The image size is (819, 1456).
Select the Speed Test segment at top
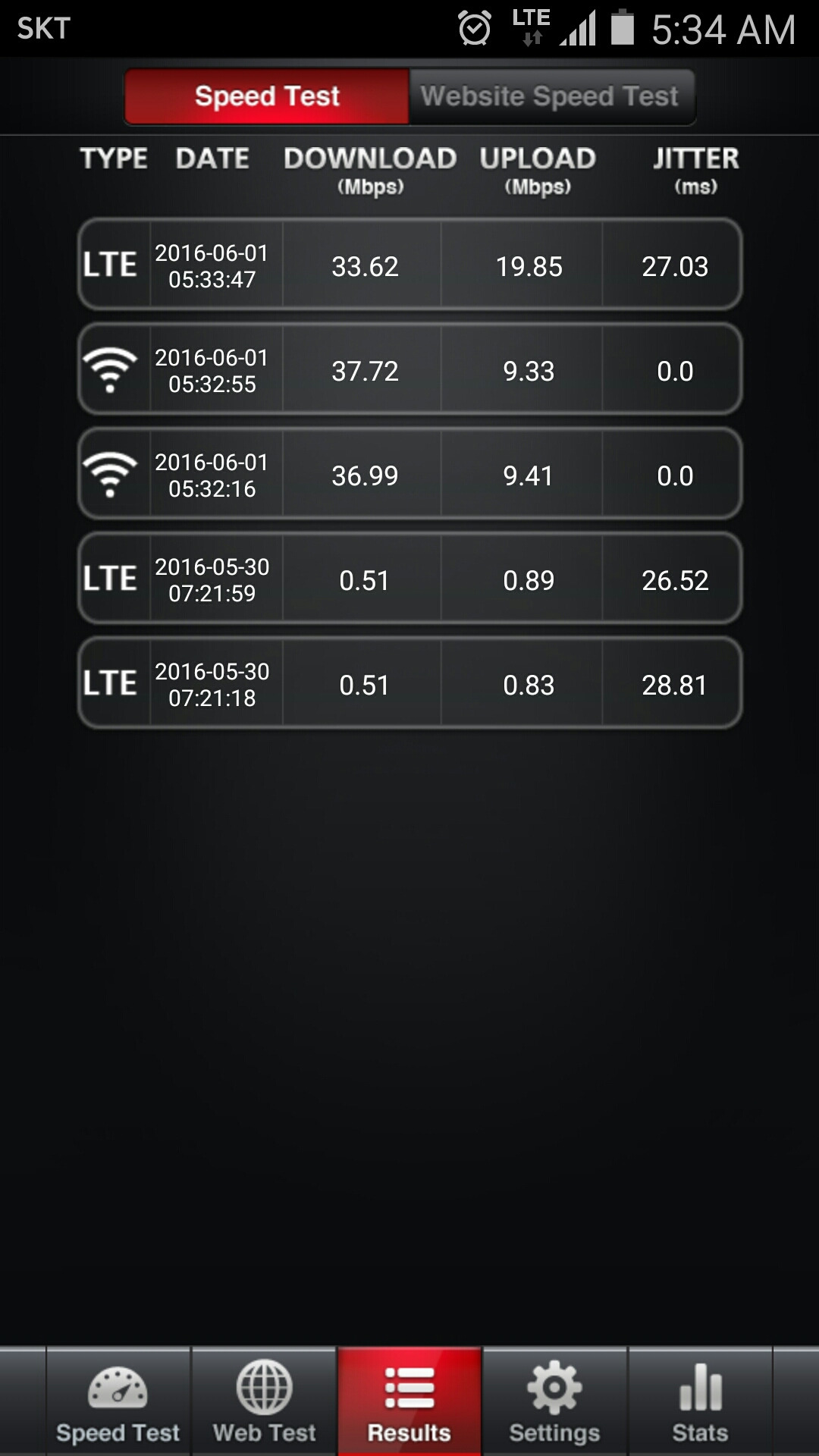click(x=267, y=96)
